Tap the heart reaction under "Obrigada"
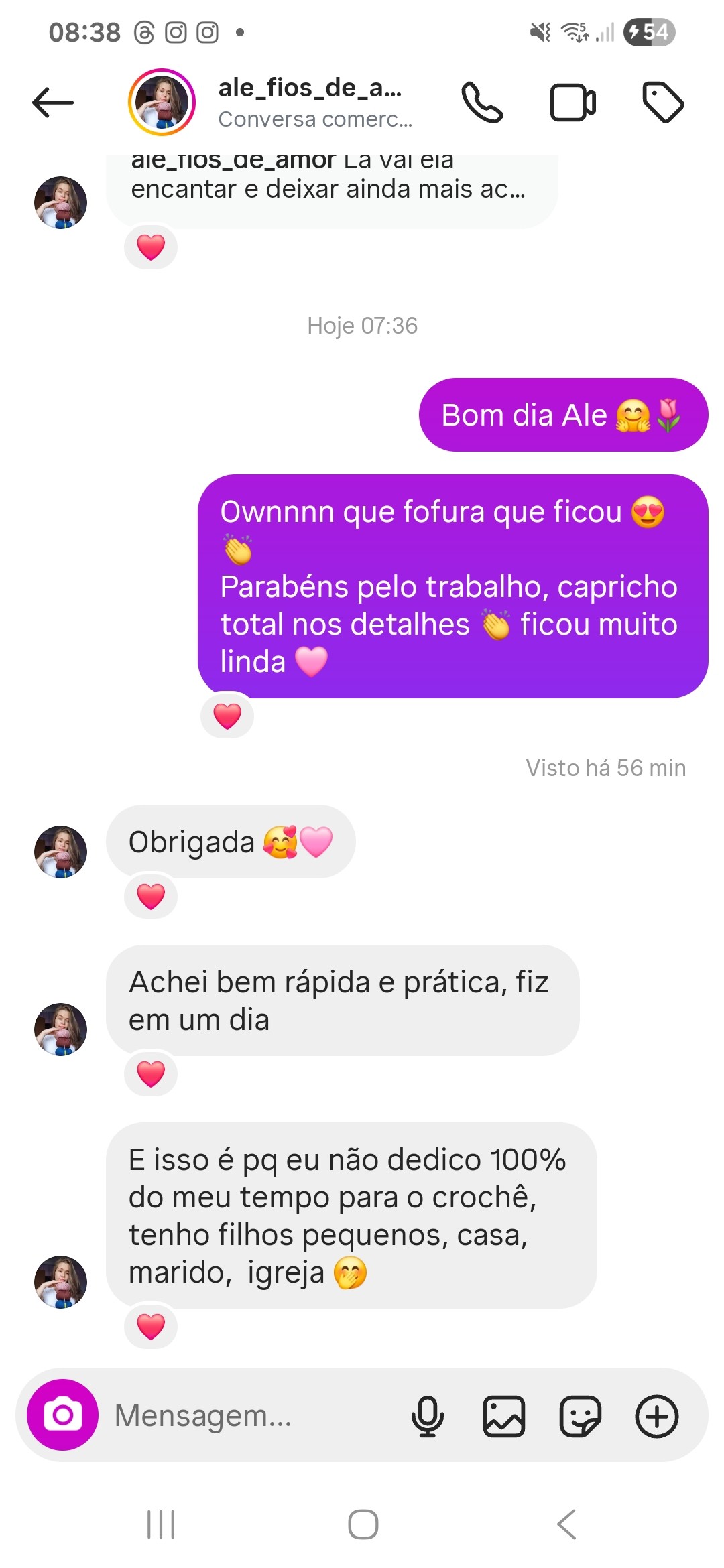Viewport: 724px width, 1568px height. pos(151,897)
